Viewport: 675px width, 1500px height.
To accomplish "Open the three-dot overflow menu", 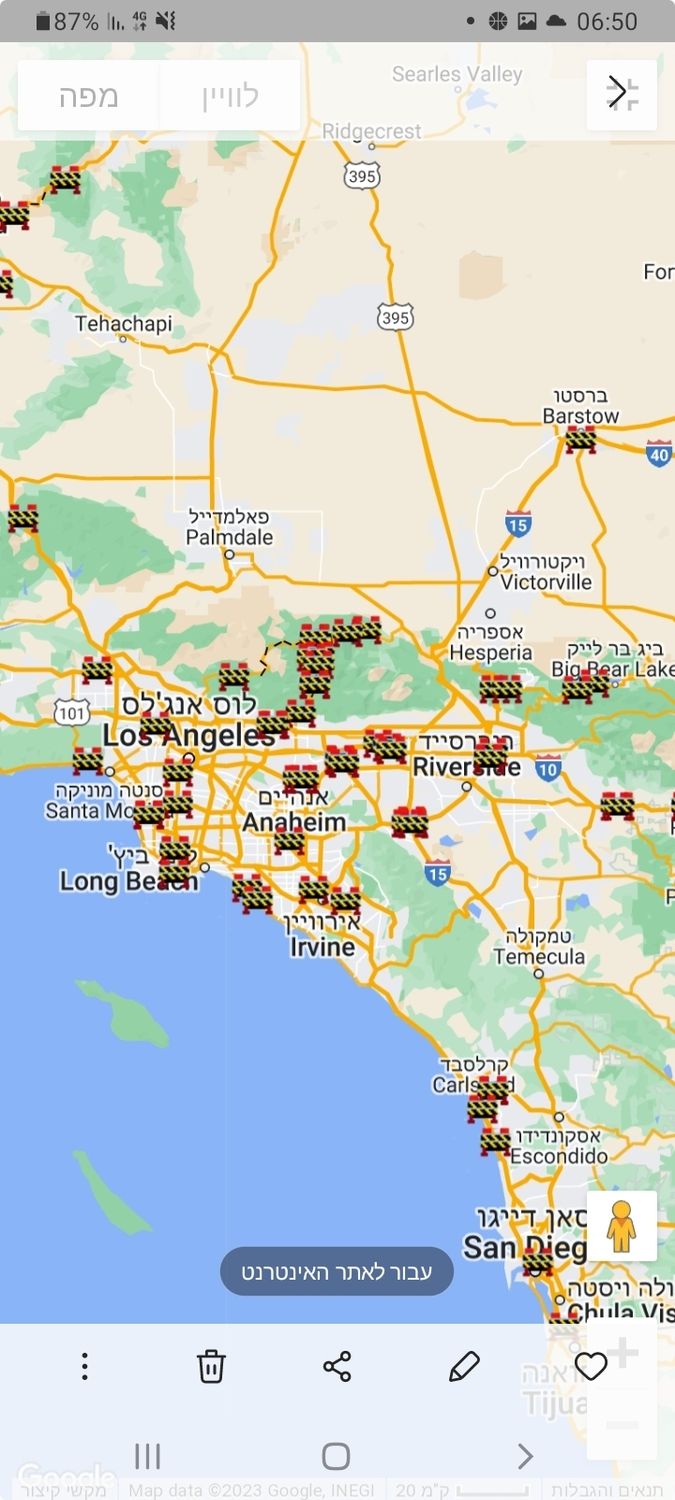I will click(x=85, y=1366).
